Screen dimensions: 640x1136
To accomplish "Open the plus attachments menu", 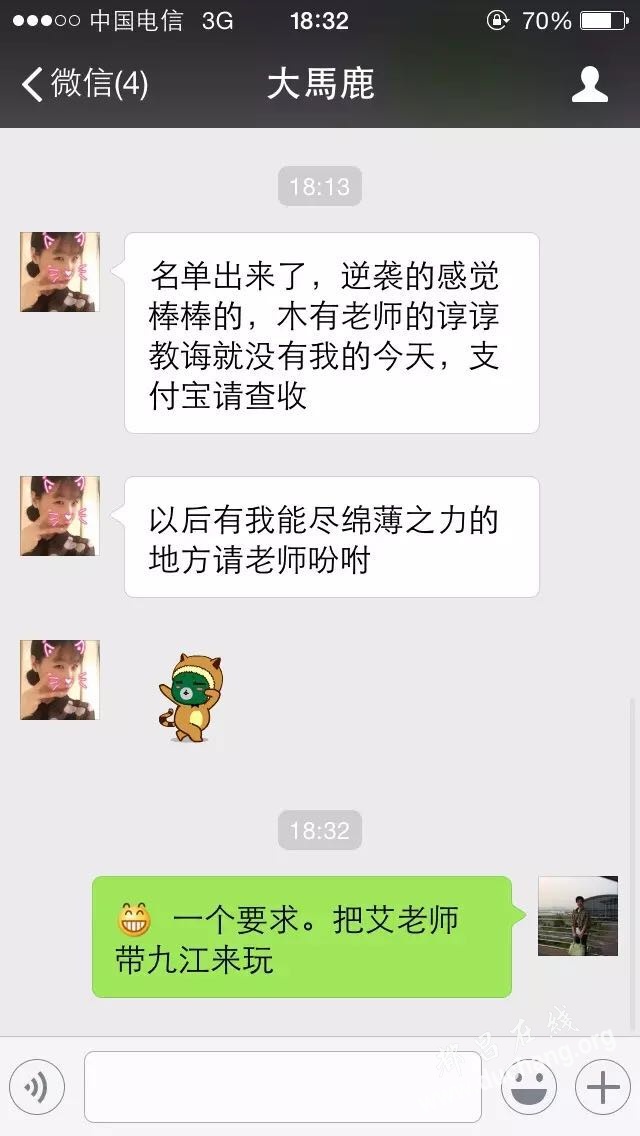I will (x=602, y=1087).
